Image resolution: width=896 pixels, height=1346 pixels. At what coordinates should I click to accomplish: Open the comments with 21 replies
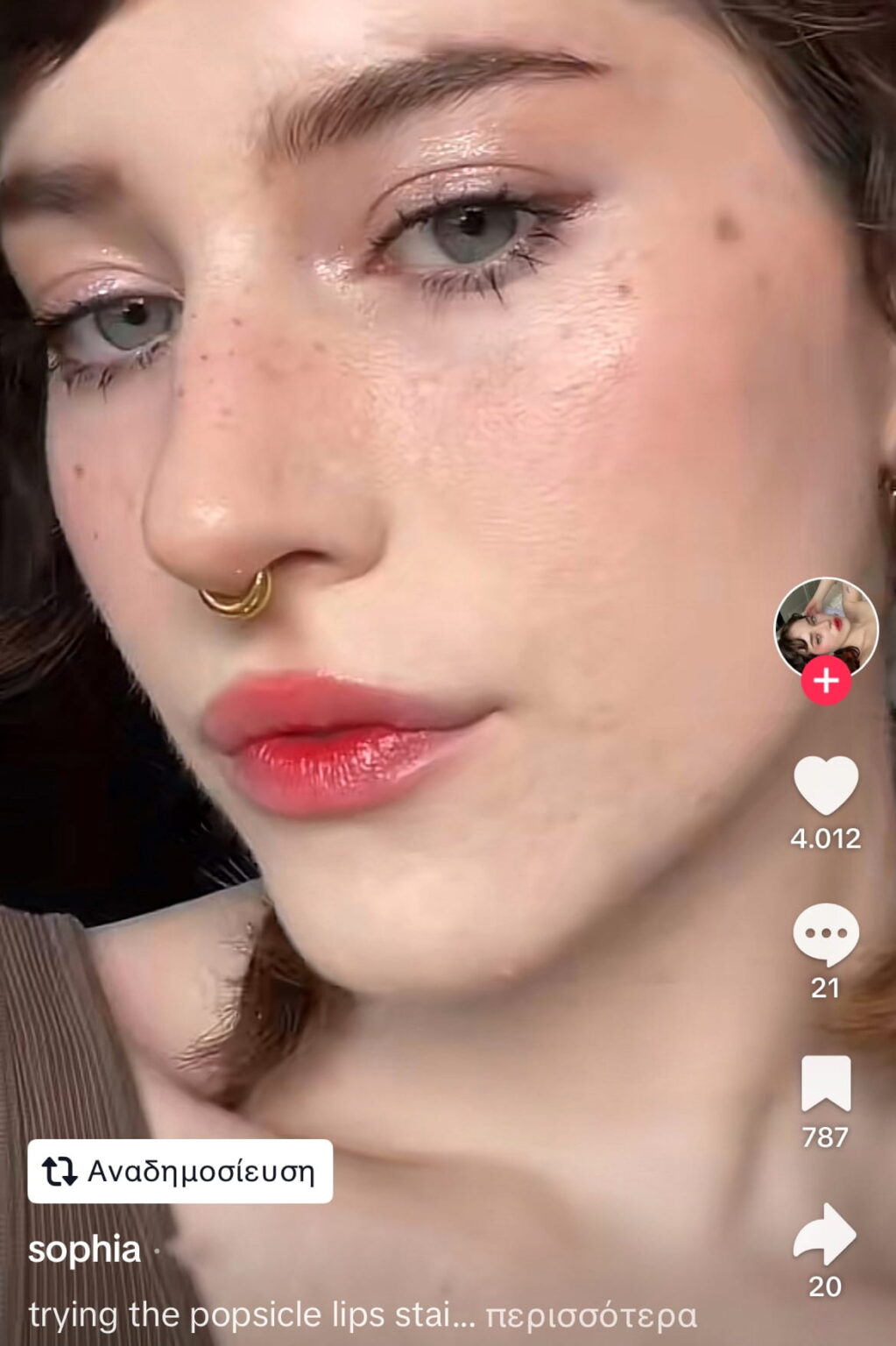[825, 934]
